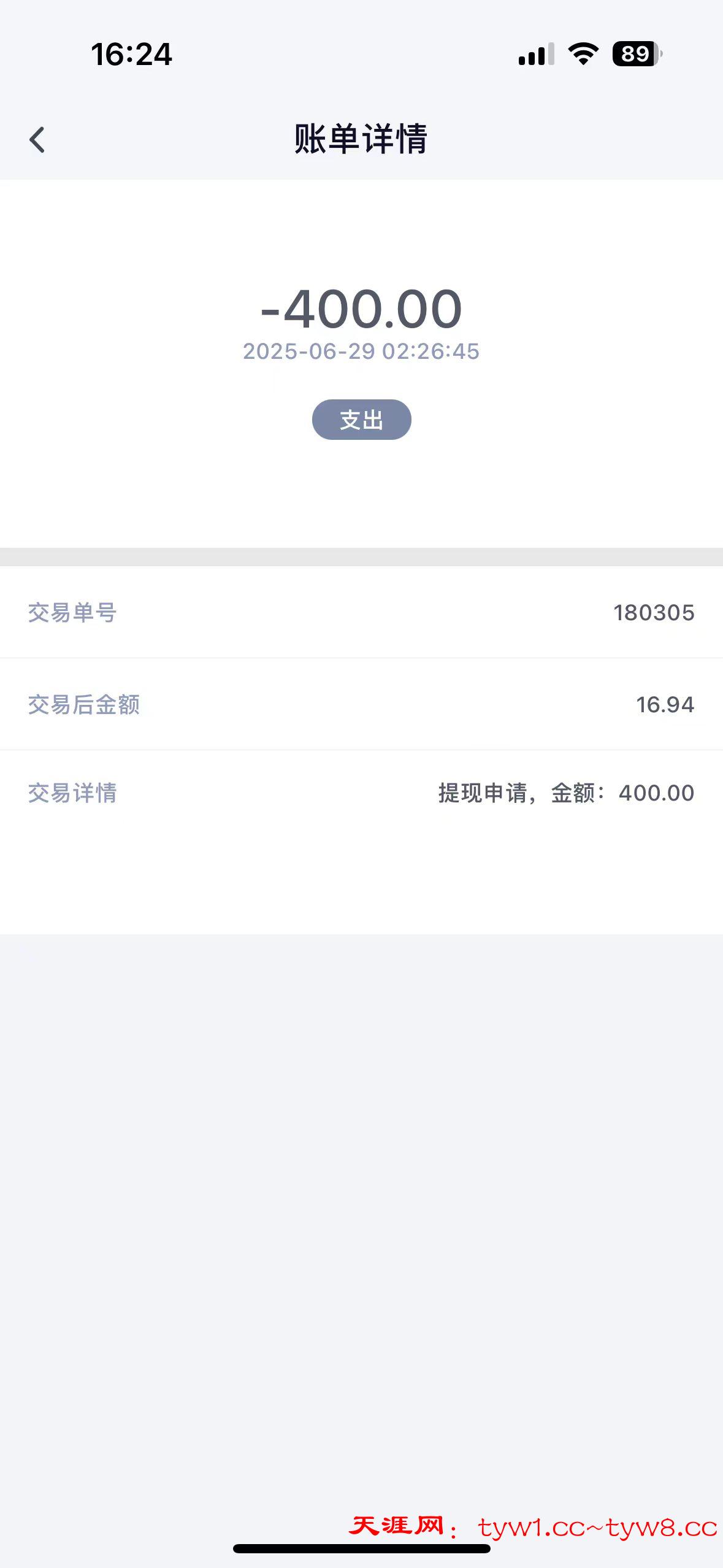This screenshot has height=1568, width=723.
Task: Select the 交易单号 row
Action: [73, 612]
